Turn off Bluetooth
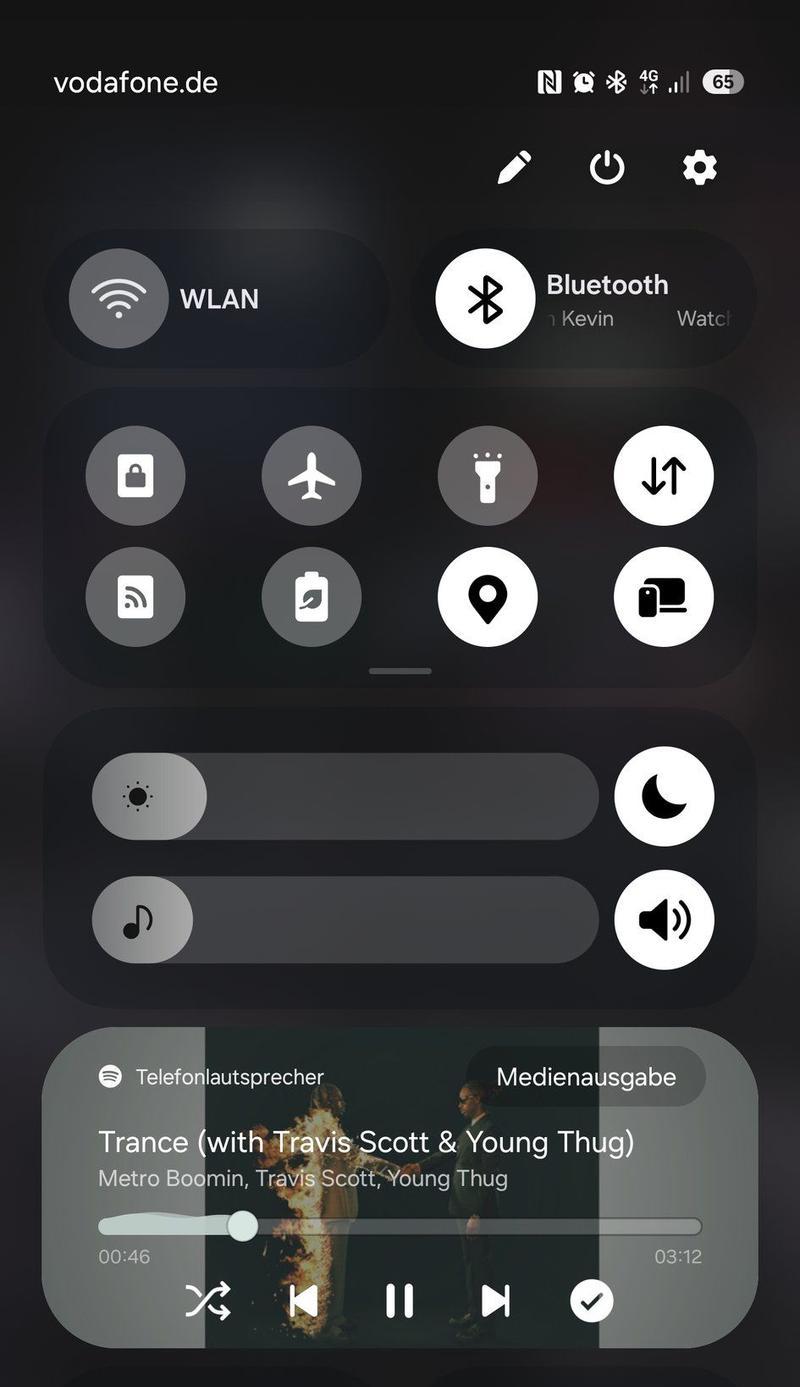This screenshot has width=800, height=1387. 485,298
